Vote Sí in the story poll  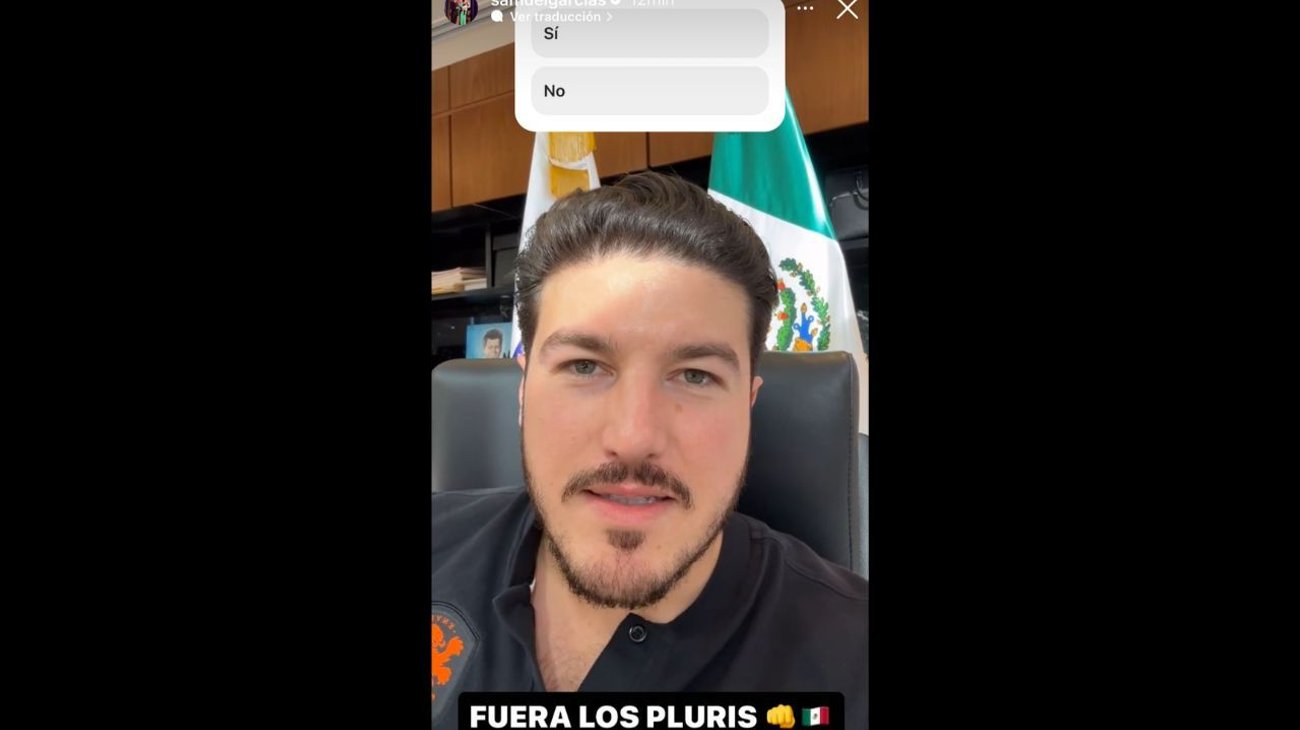pos(649,34)
